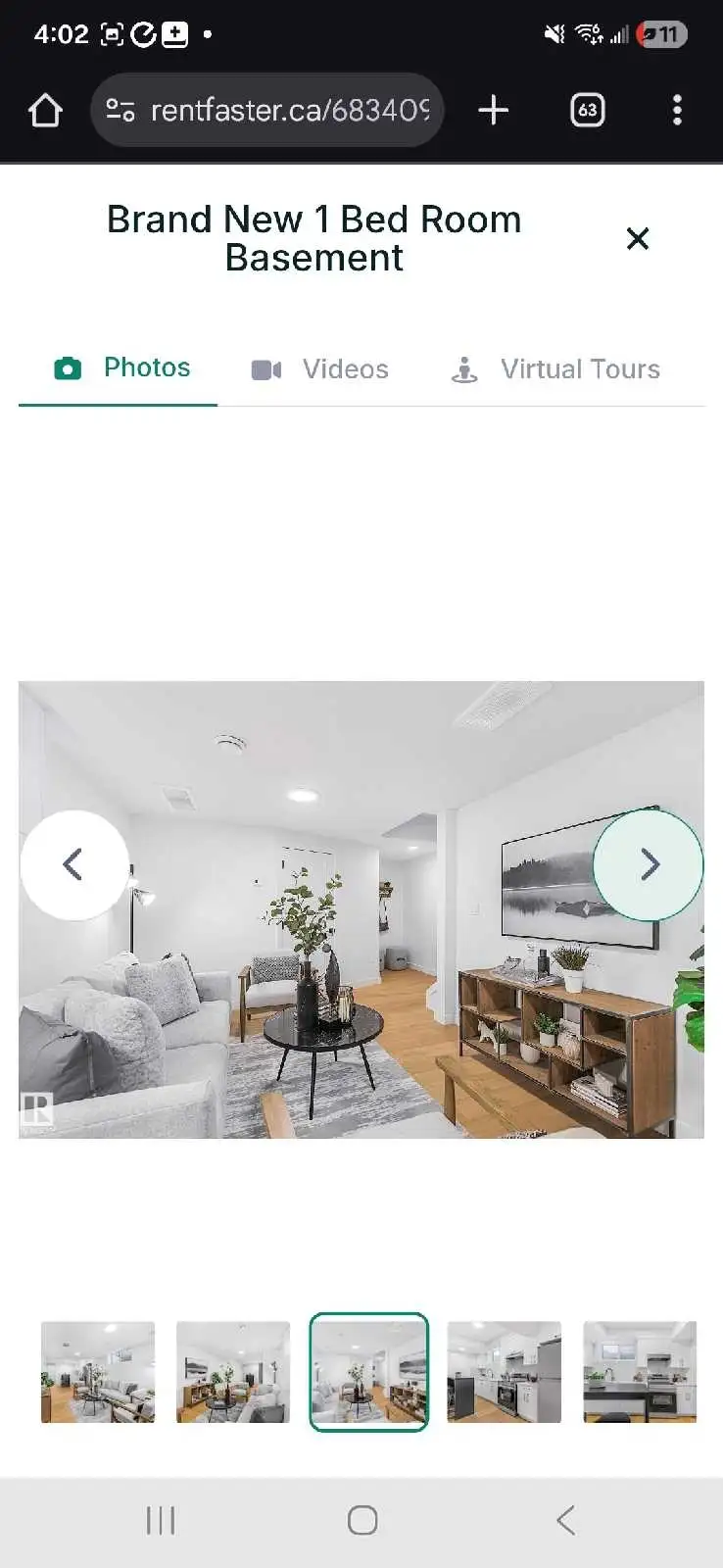Go to the browser home page
This screenshot has height=1568, width=723.
[x=45, y=110]
